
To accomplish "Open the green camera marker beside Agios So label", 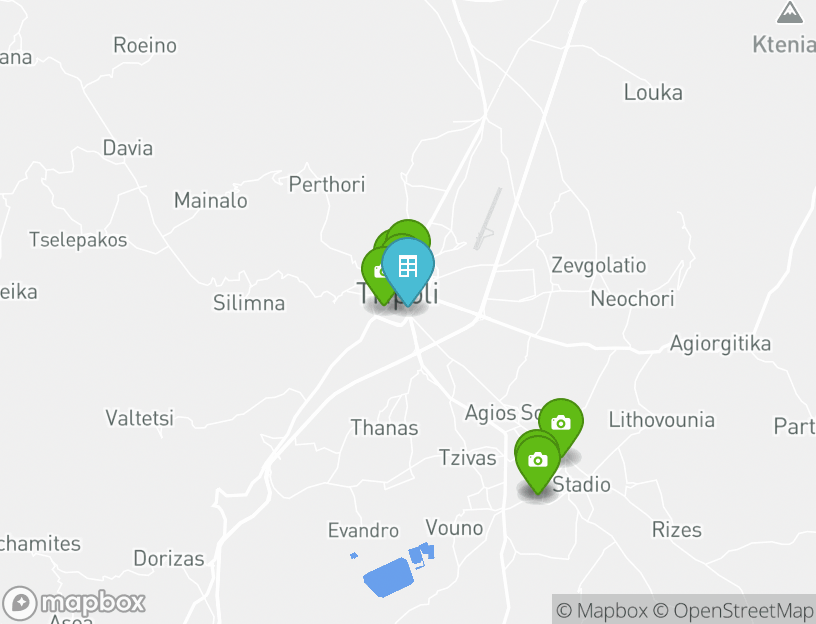I will tap(561, 423).
